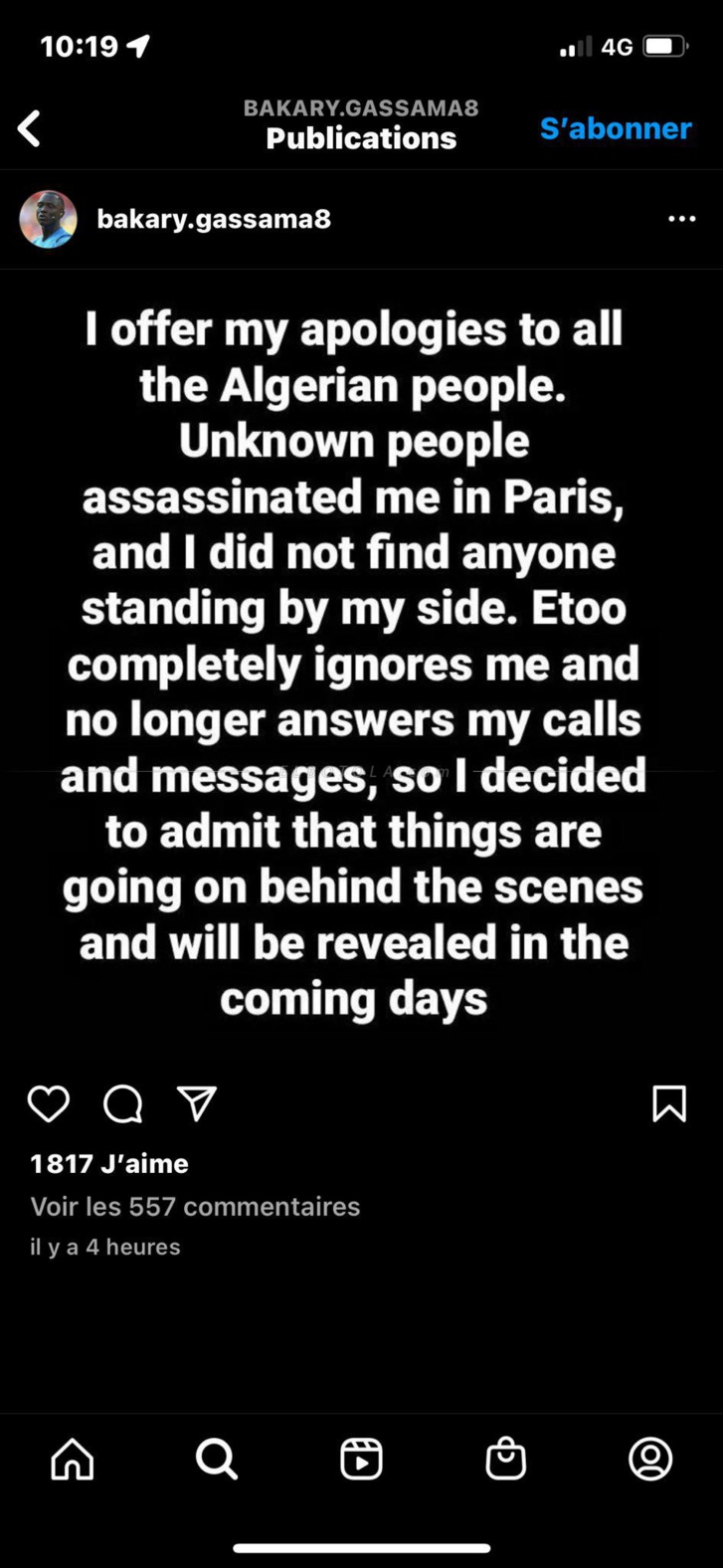Switch to the Profile tab
Screen dimensions: 723x1568
[650, 1460]
